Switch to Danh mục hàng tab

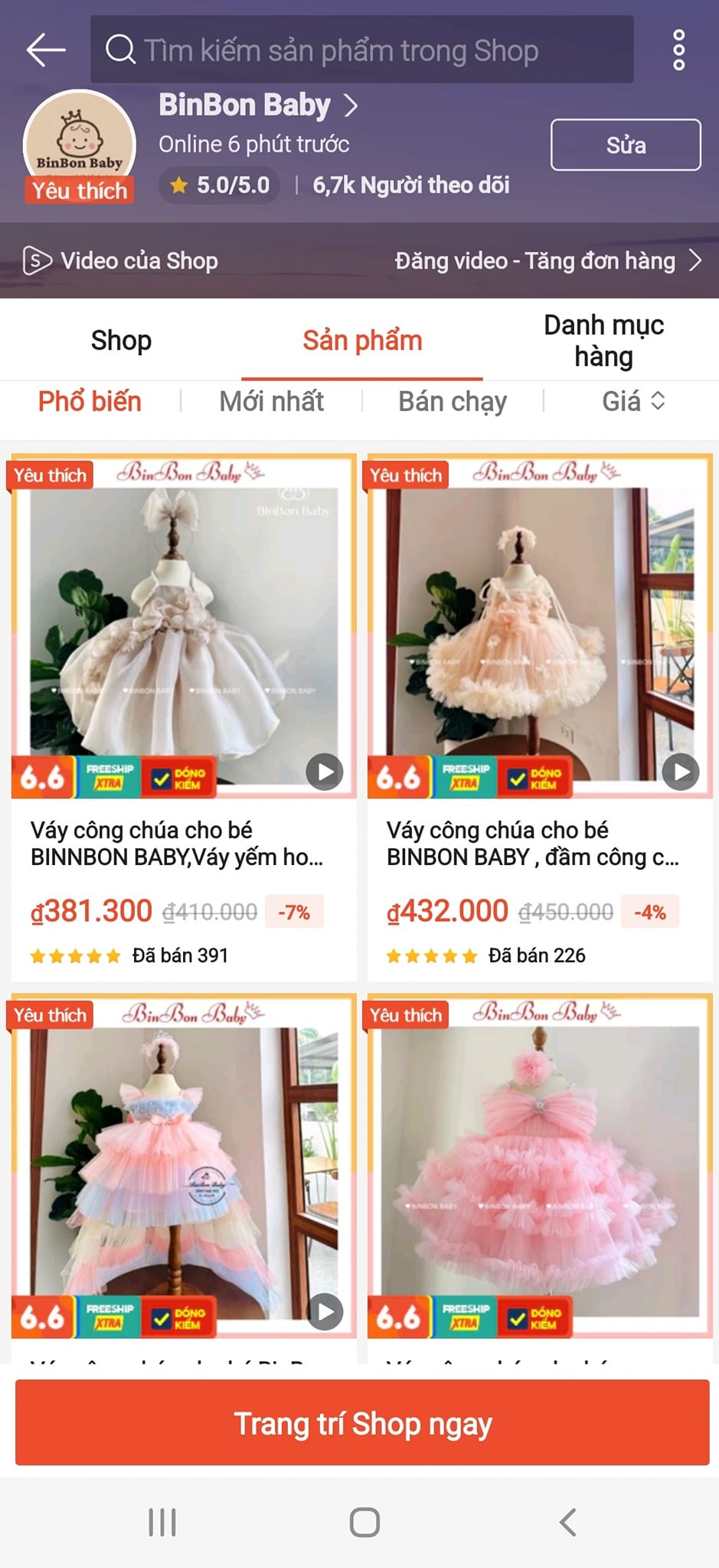click(603, 341)
